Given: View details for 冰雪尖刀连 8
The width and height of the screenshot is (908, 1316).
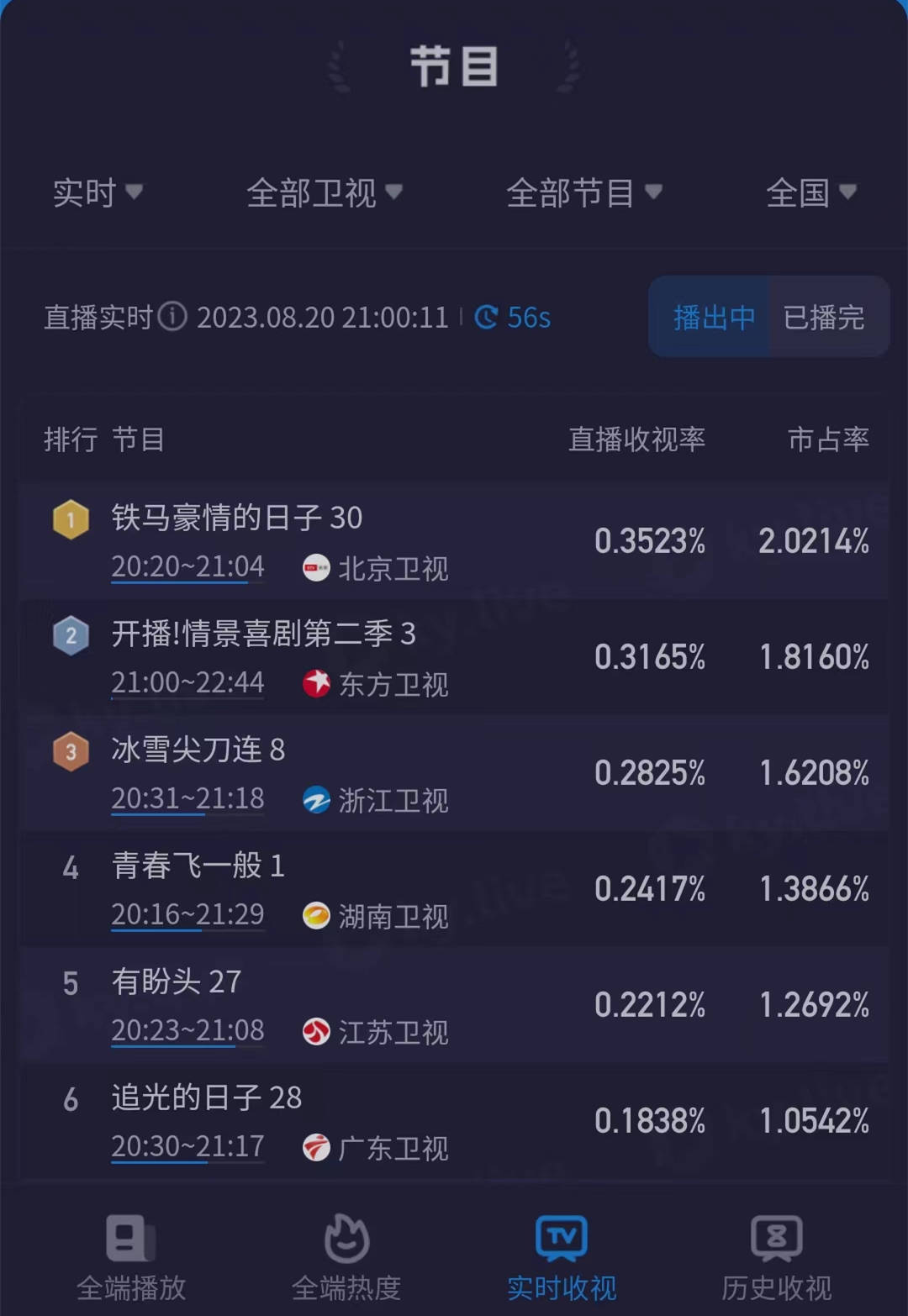Looking at the screenshot, I should (454, 773).
